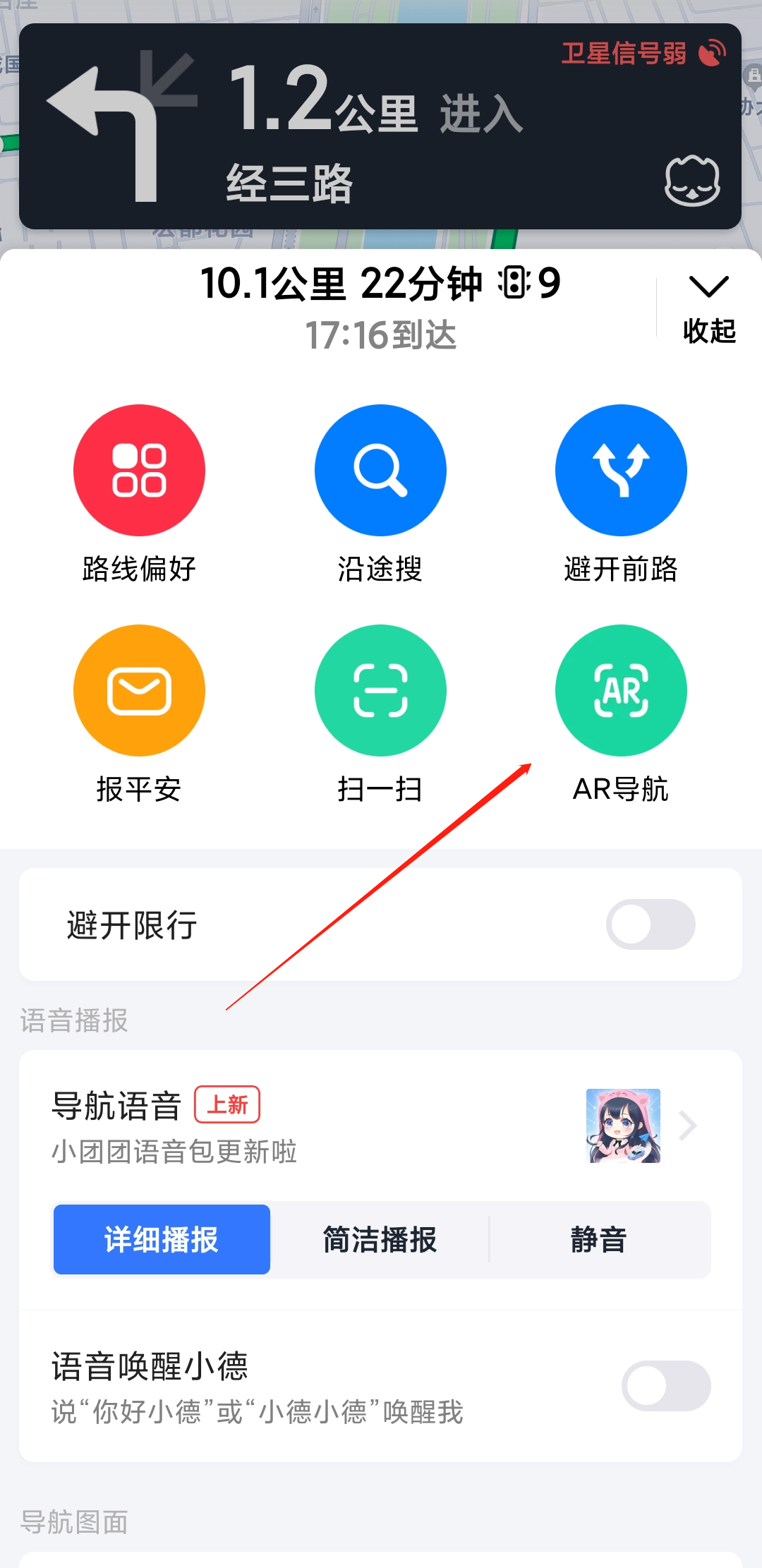Choose 静音 to mute voice
762x1568 pixels.
(x=598, y=1240)
